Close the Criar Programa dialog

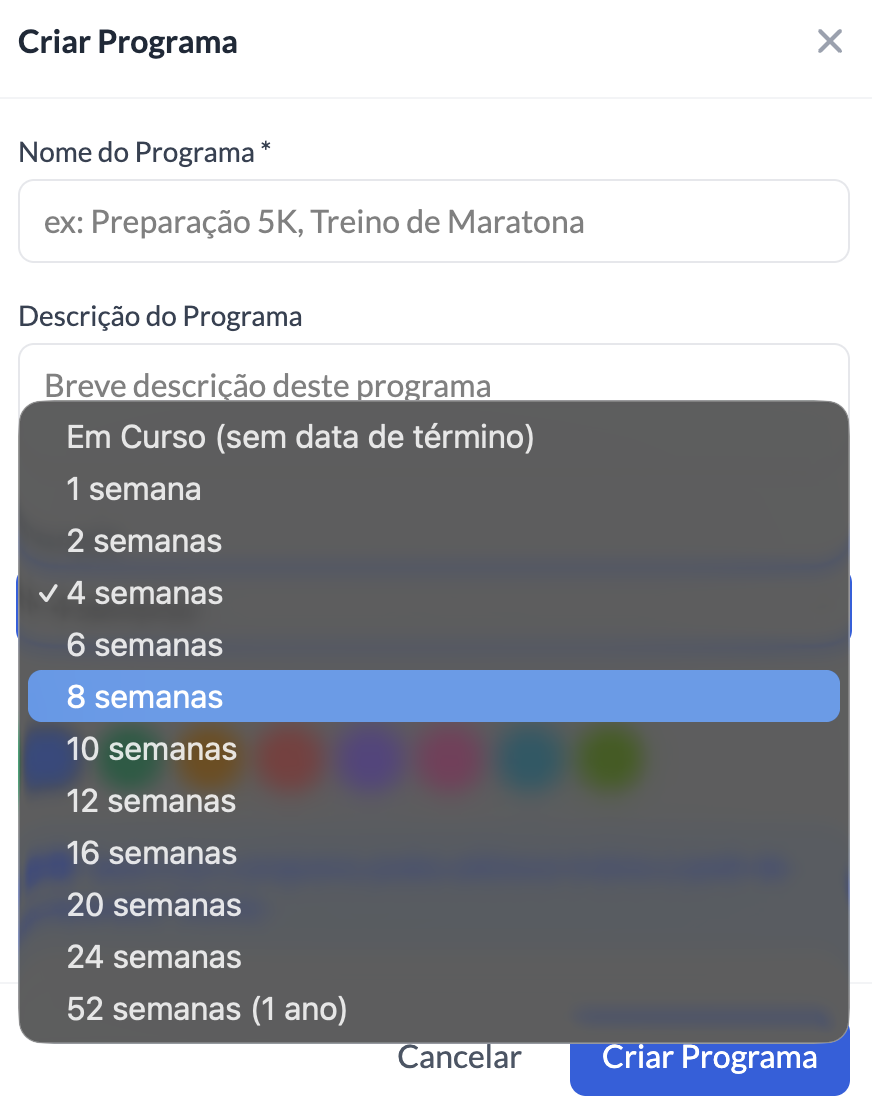[x=829, y=42]
